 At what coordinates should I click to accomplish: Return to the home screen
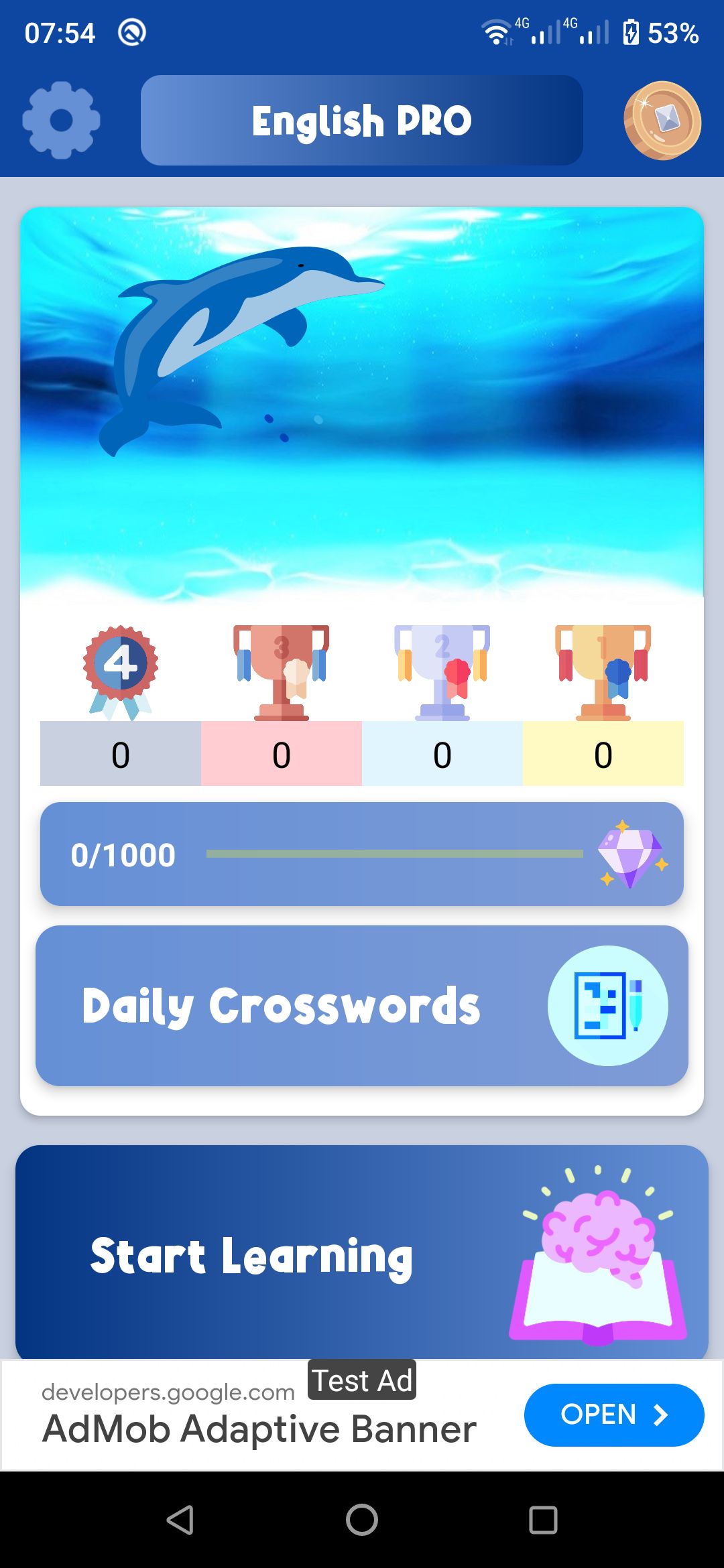(x=362, y=1519)
